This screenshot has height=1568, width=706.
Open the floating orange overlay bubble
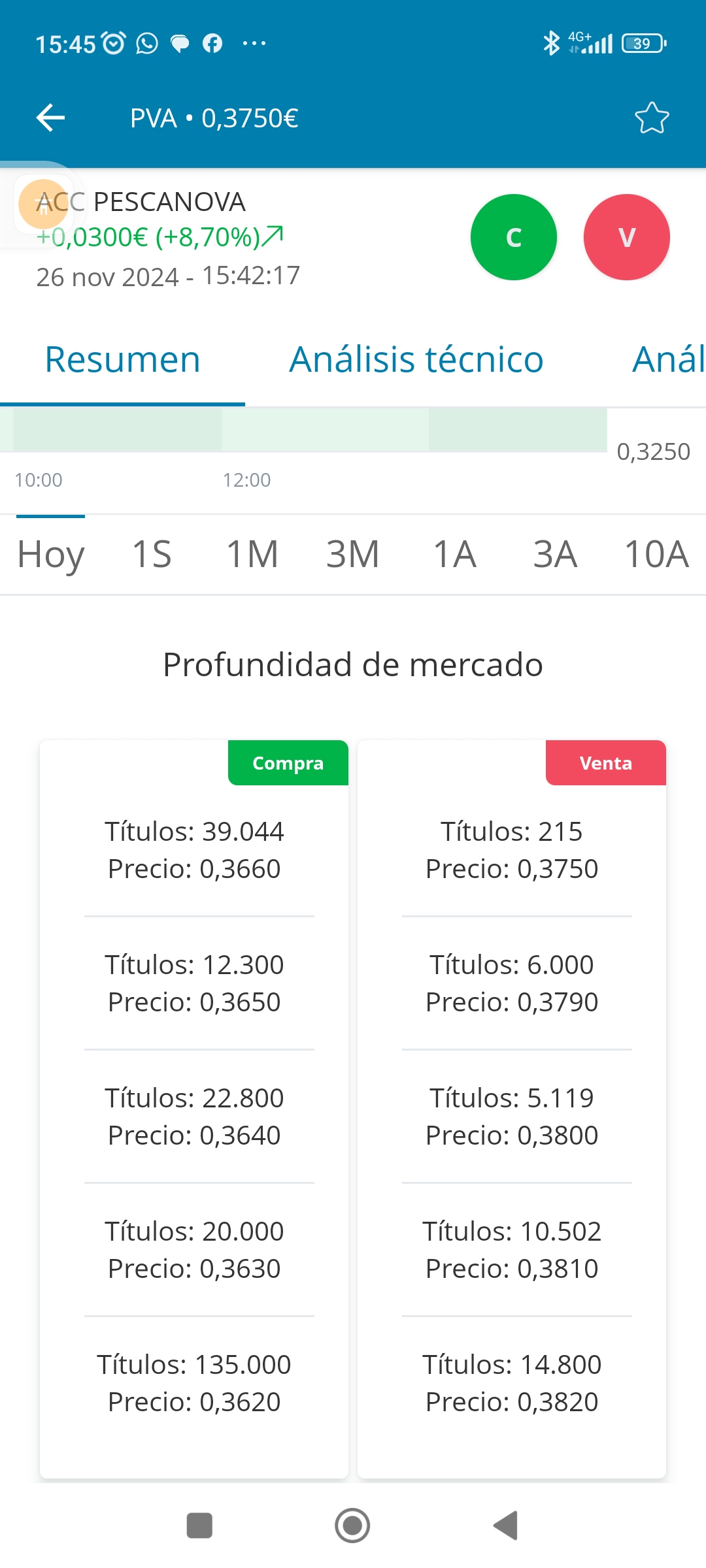pos(43,204)
